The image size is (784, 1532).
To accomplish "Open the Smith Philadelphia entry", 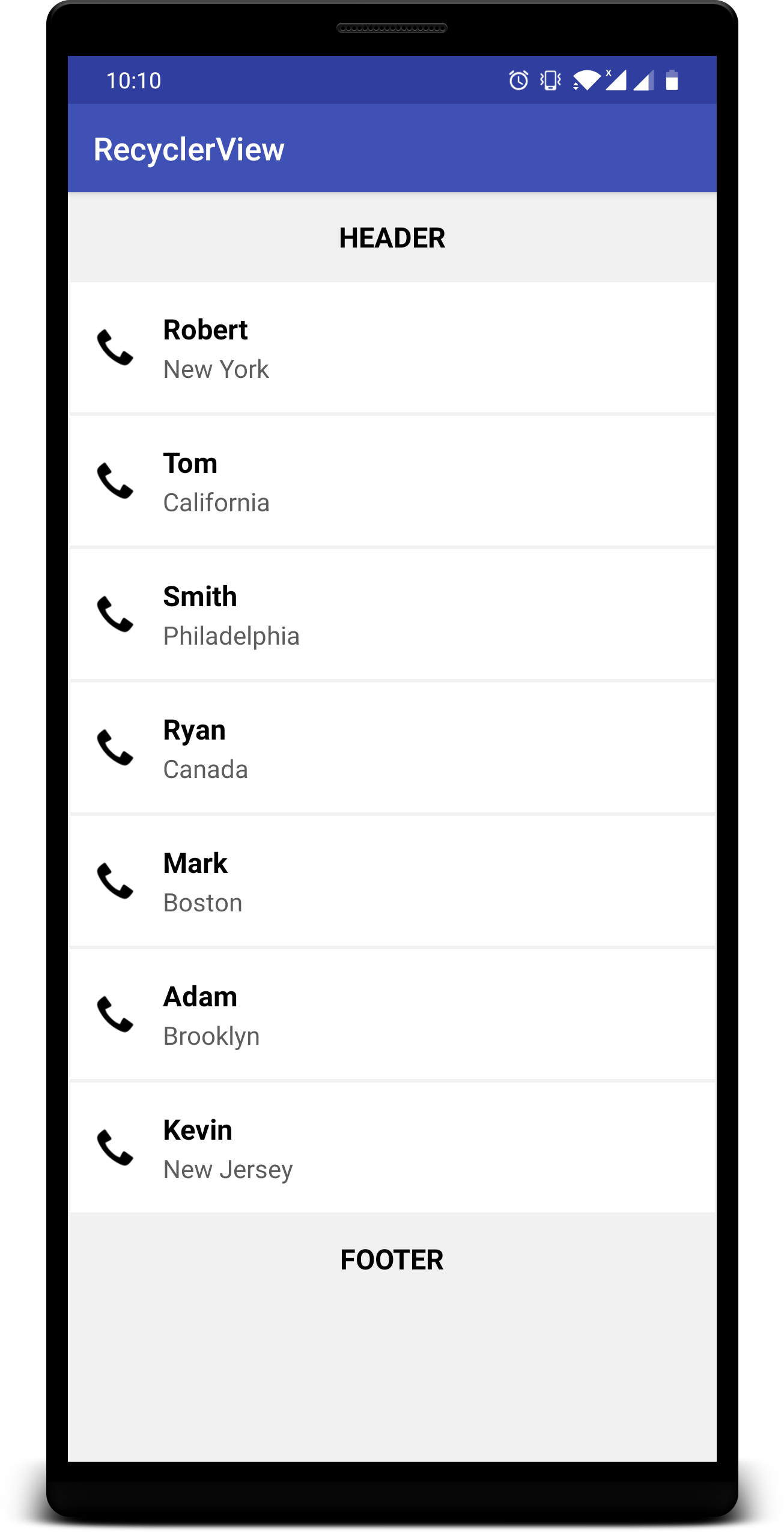I will point(392,615).
